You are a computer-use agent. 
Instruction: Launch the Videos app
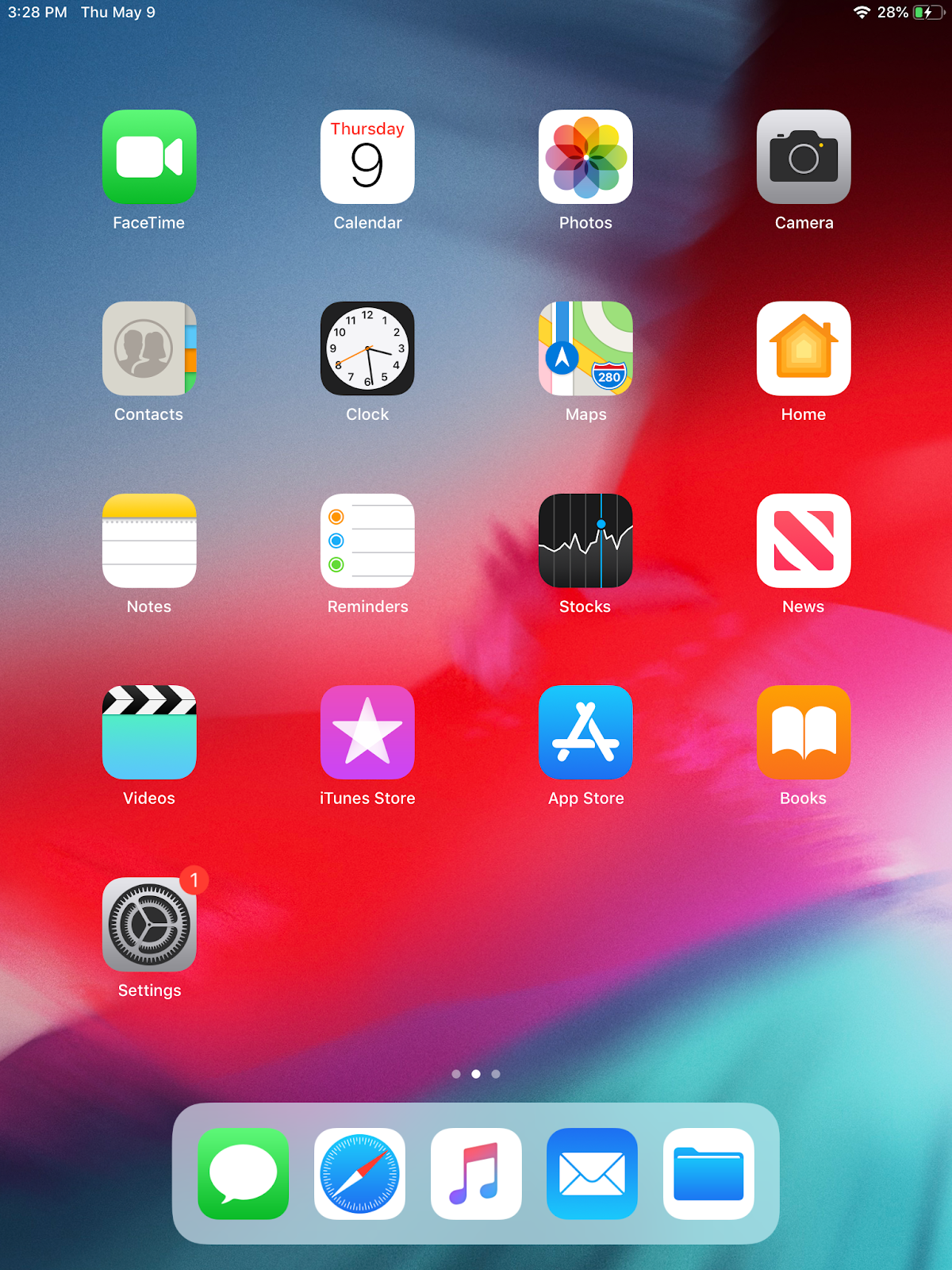tap(149, 733)
